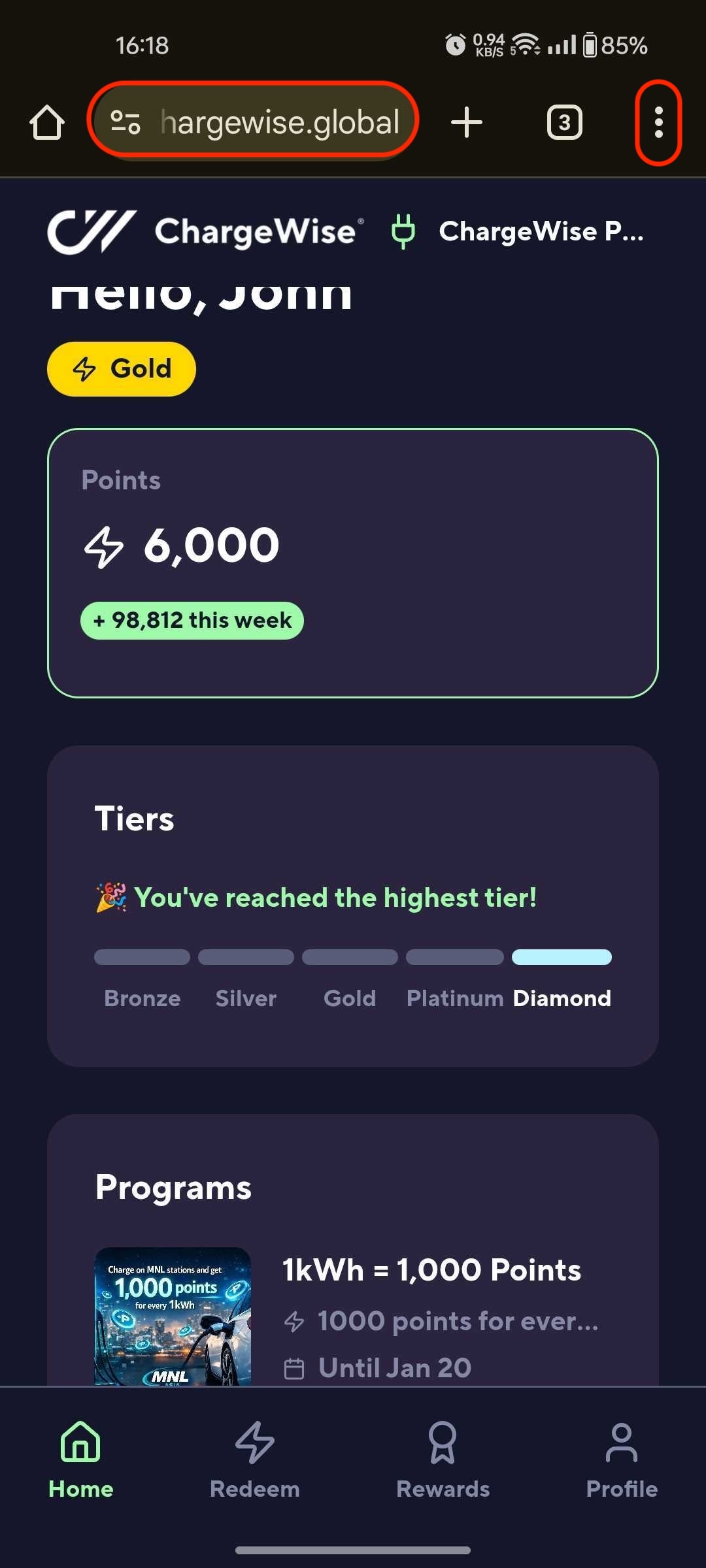Open the tab switcher showing 3 tabs
This screenshot has height=1568, width=706.
[564, 122]
